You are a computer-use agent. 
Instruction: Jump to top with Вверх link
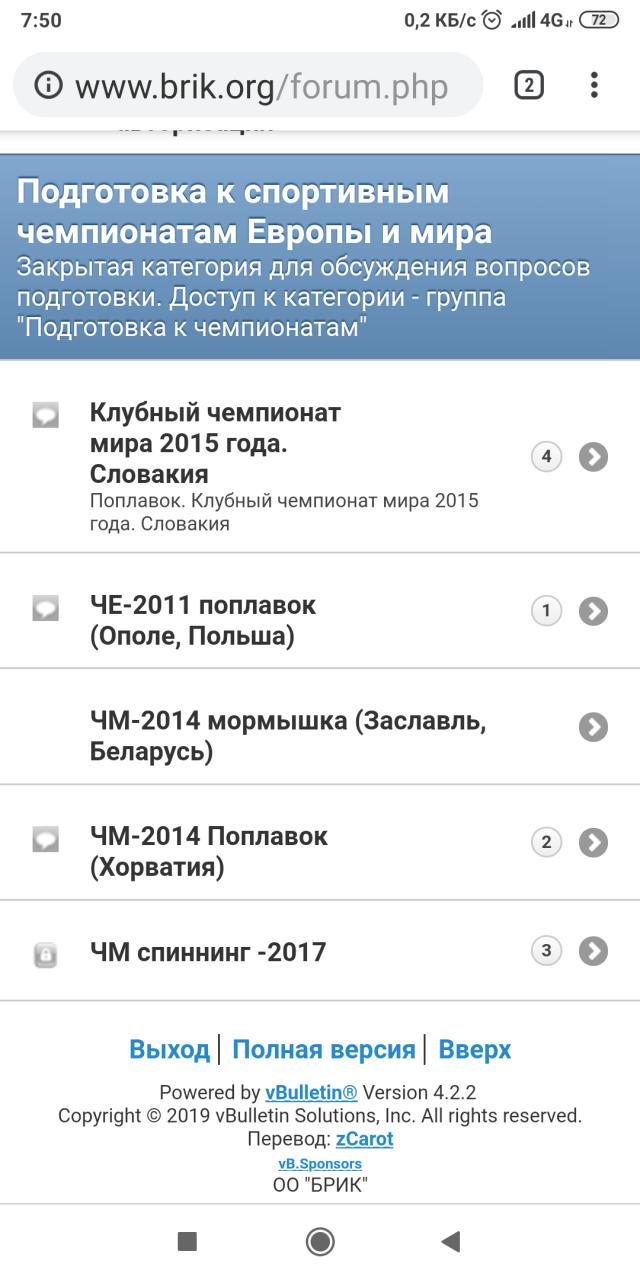tap(475, 1049)
